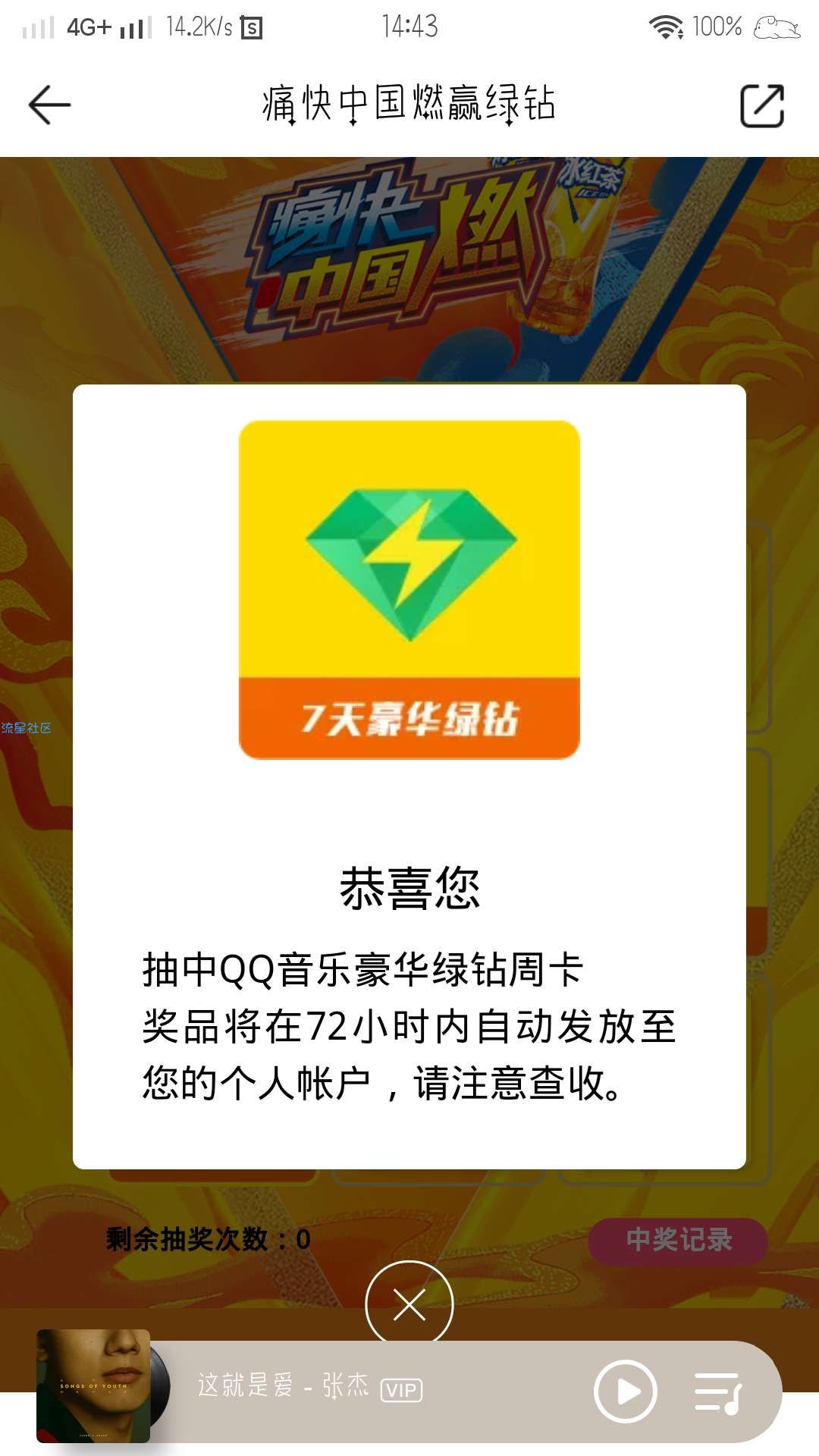819x1456 pixels.
Task: Go back using the top-left arrow
Action: 49,105
